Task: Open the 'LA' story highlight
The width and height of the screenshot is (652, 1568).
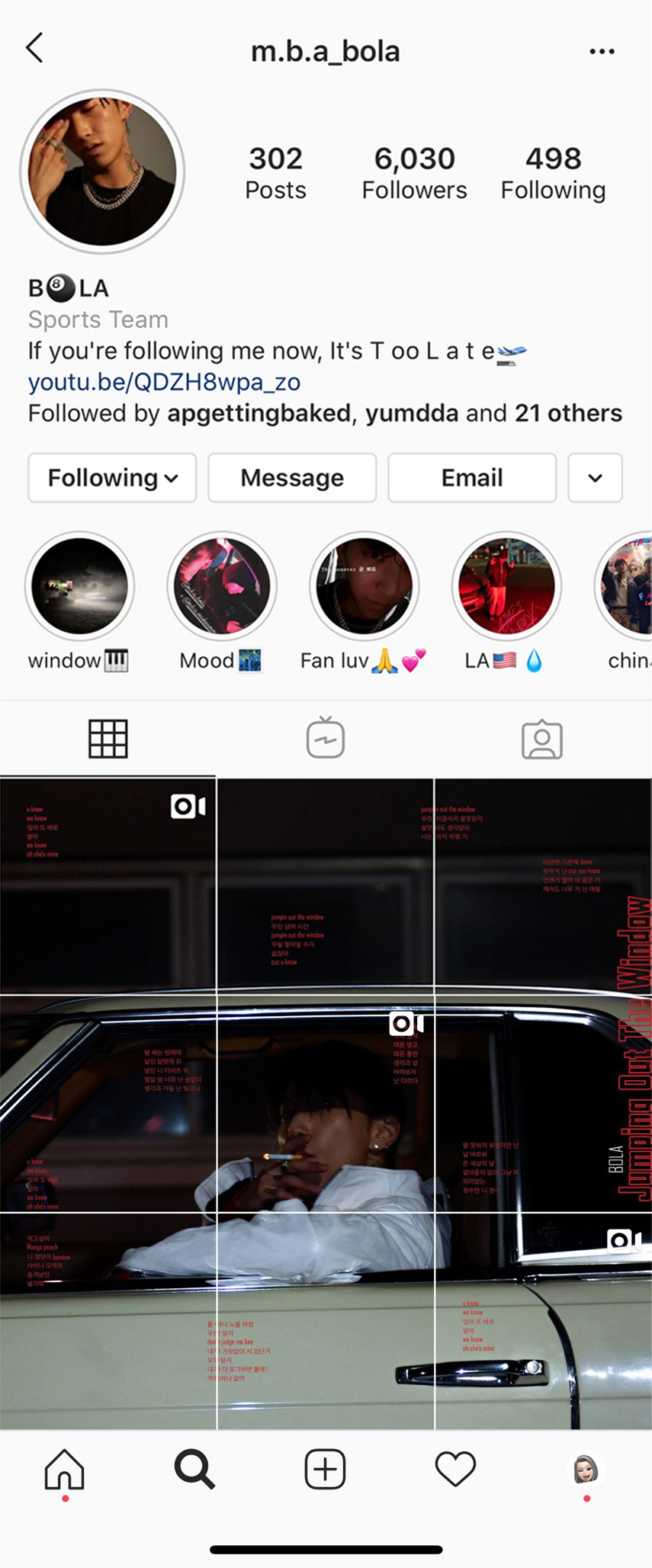Action: [506, 587]
